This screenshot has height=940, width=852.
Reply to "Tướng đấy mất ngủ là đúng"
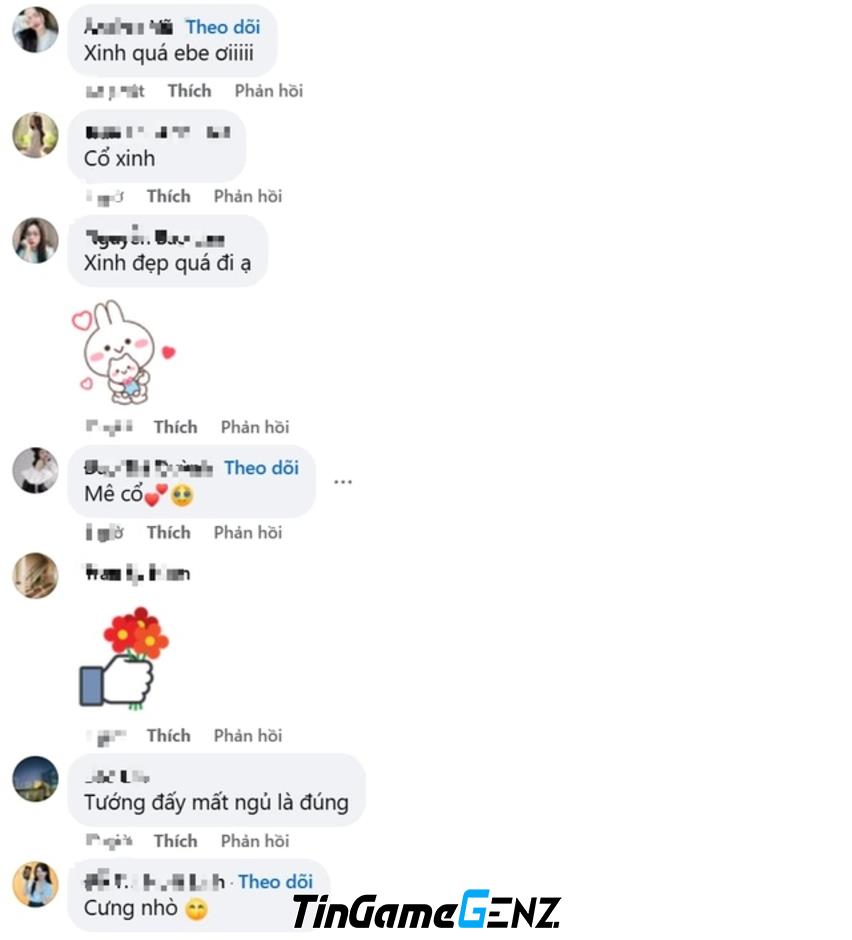click(x=254, y=840)
